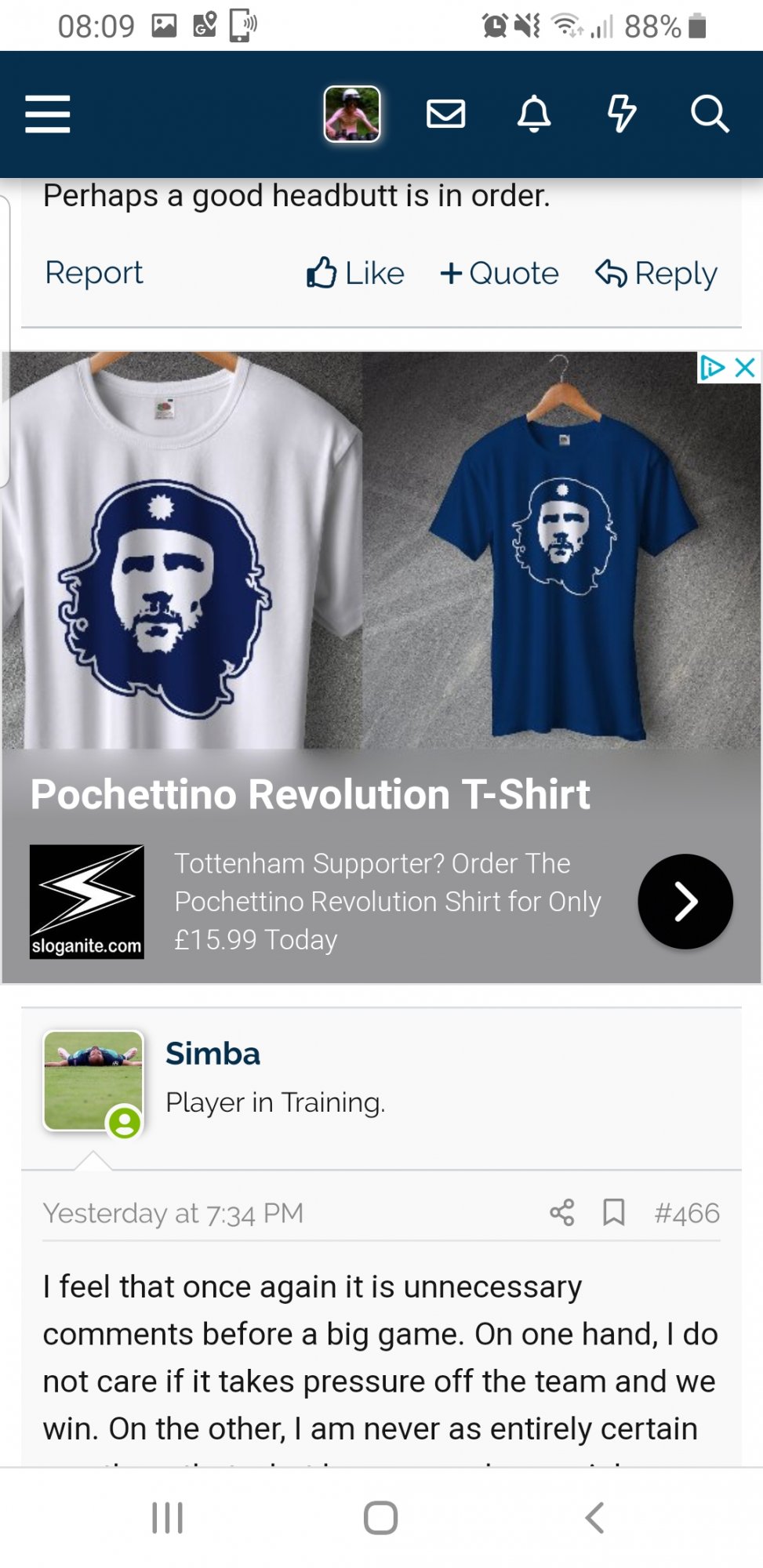Open Simba's username link
The image size is (763, 1568).
click(213, 1054)
